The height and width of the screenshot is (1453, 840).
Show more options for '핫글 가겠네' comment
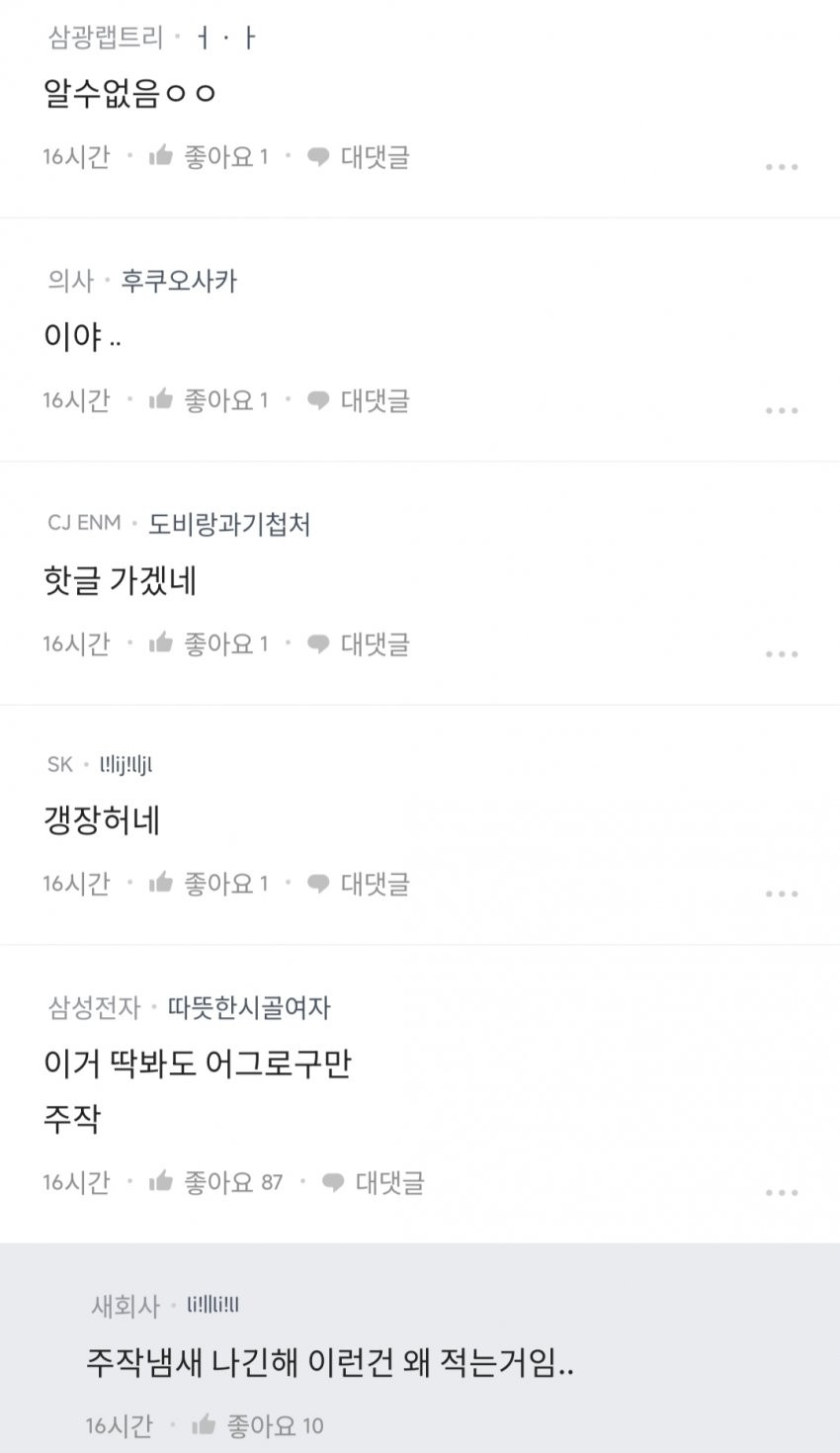[x=781, y=654]
